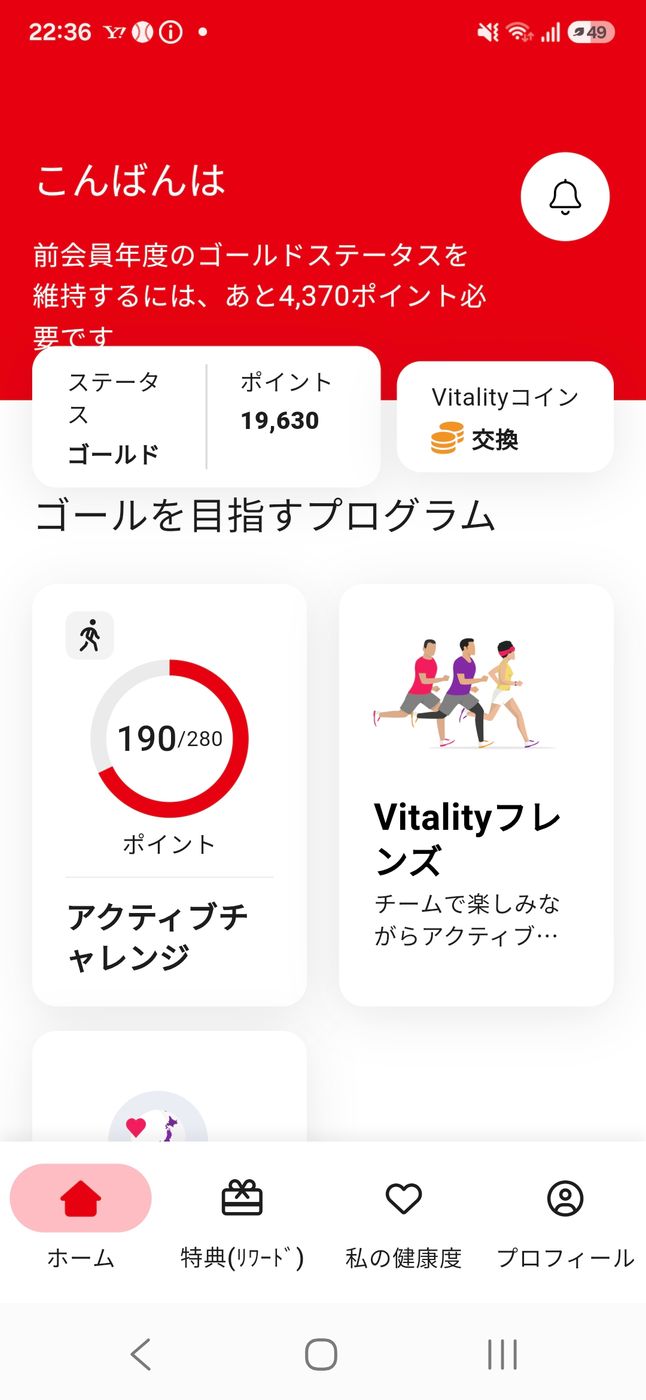Open the notifications bell
The width and height of the screenshot is (646, 1400).
tap(565, 197)
